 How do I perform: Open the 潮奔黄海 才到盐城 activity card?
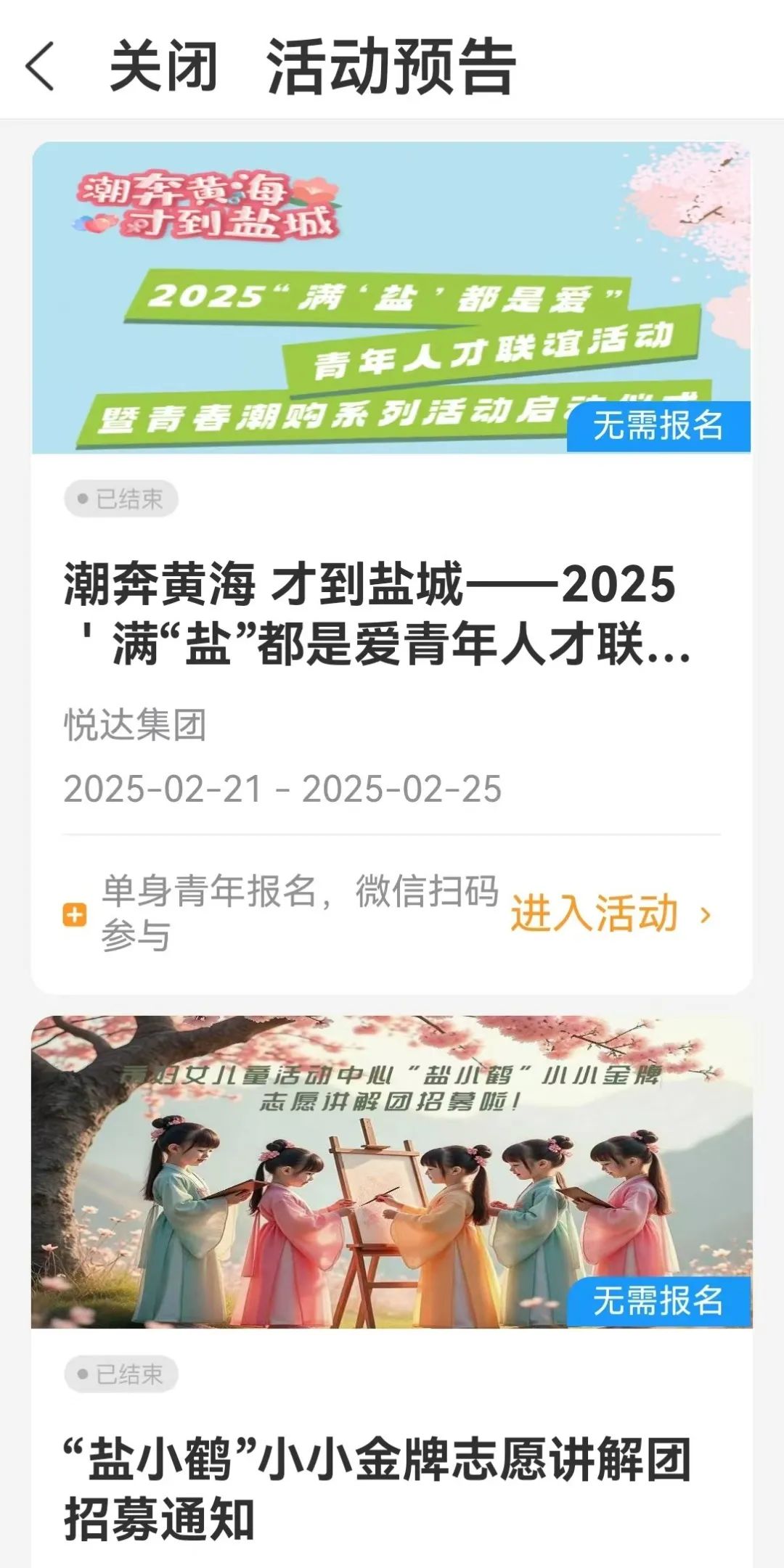(x=377, y=614)
